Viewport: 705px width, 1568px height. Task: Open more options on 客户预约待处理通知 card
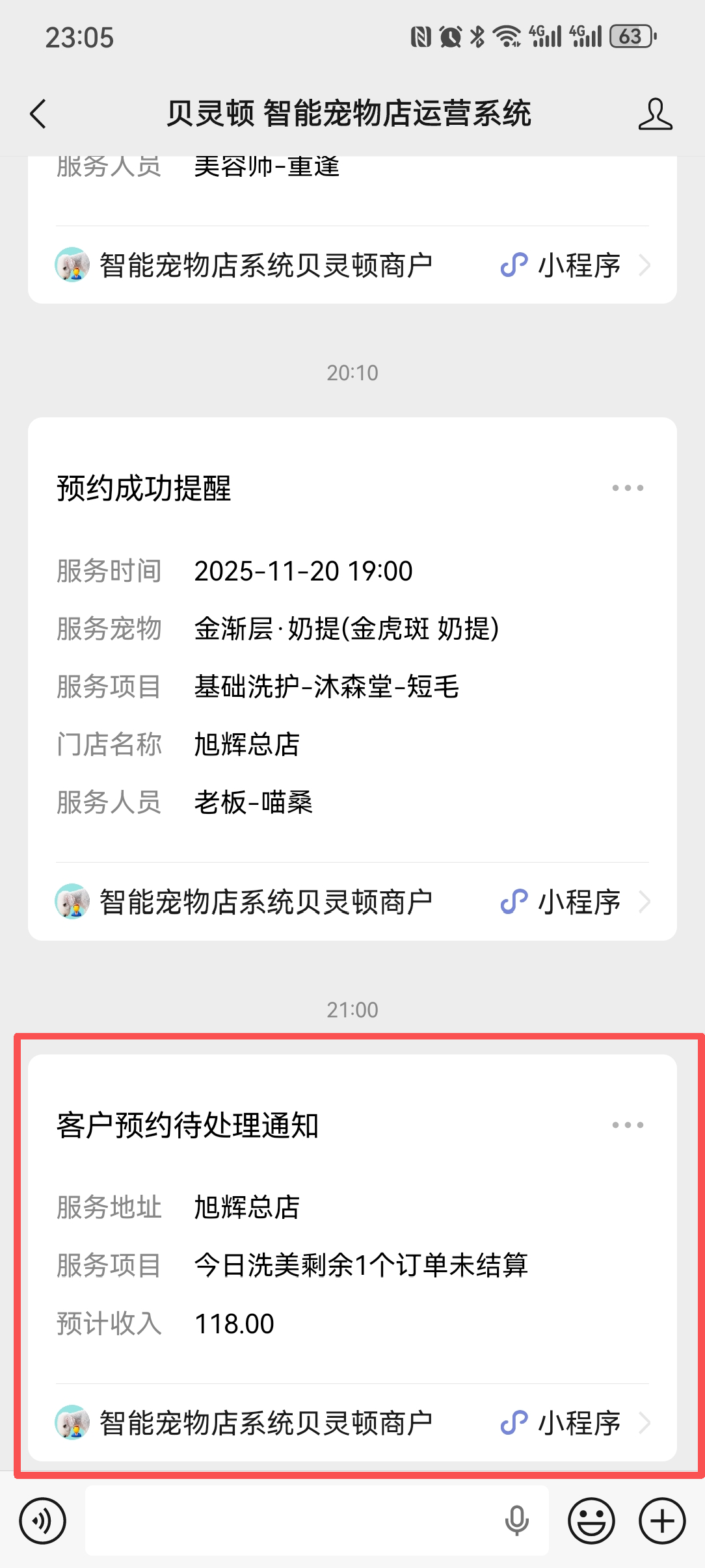(x=628, y=1125)
